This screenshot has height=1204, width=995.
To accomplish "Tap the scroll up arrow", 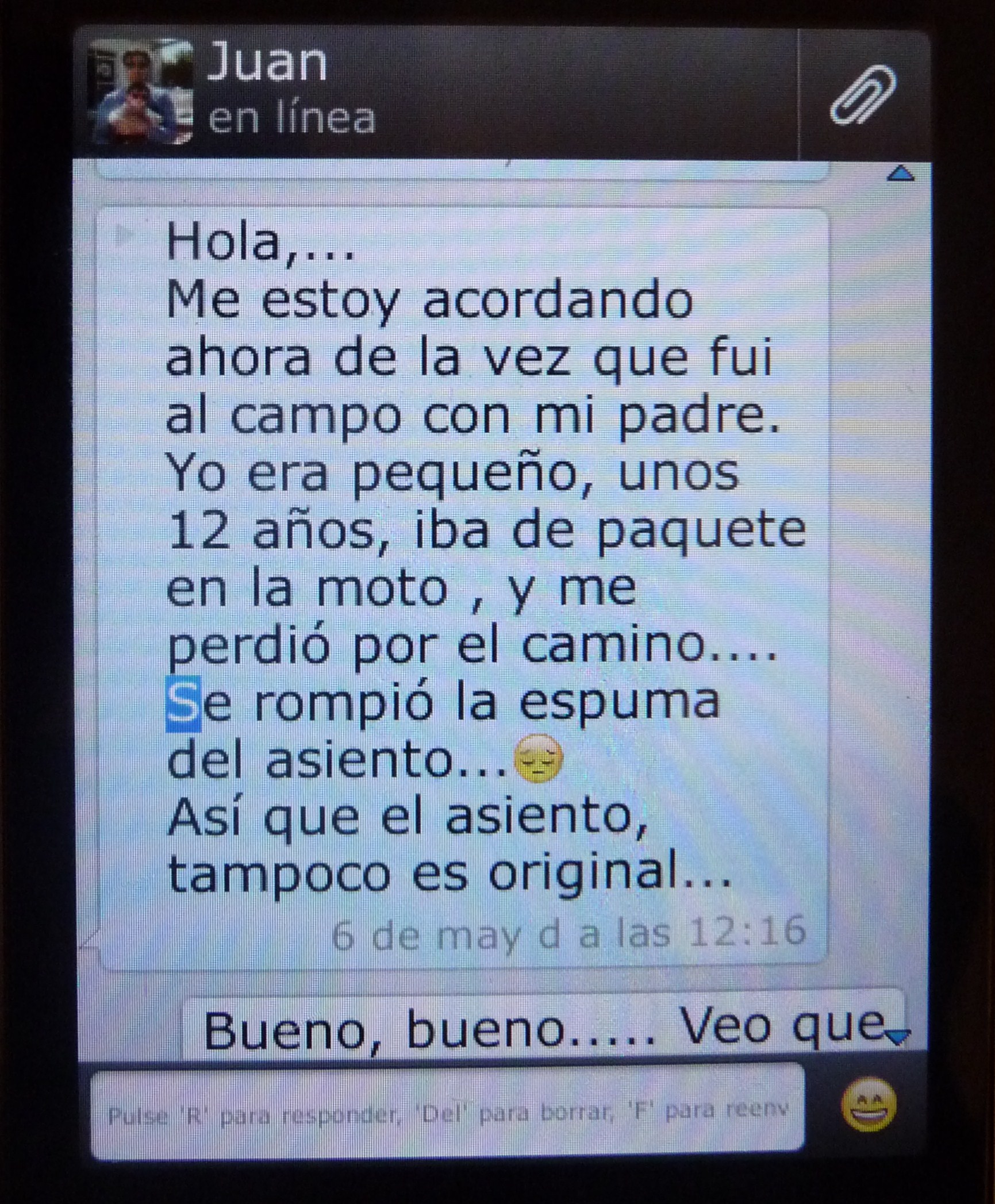I will (x=900, y=173).
